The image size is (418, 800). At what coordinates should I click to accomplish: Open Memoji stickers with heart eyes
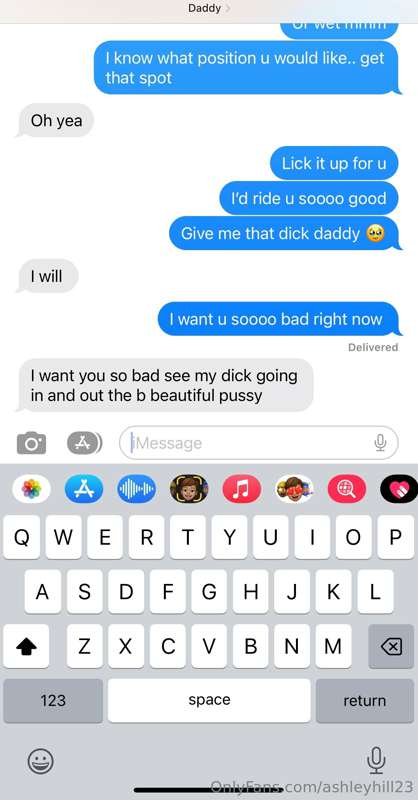294,489
